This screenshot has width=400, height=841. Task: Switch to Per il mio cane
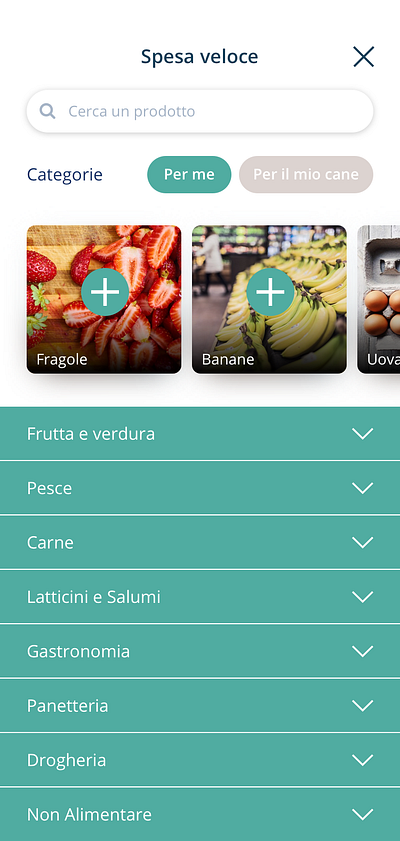pyautogui.click(x=306, y=174)
